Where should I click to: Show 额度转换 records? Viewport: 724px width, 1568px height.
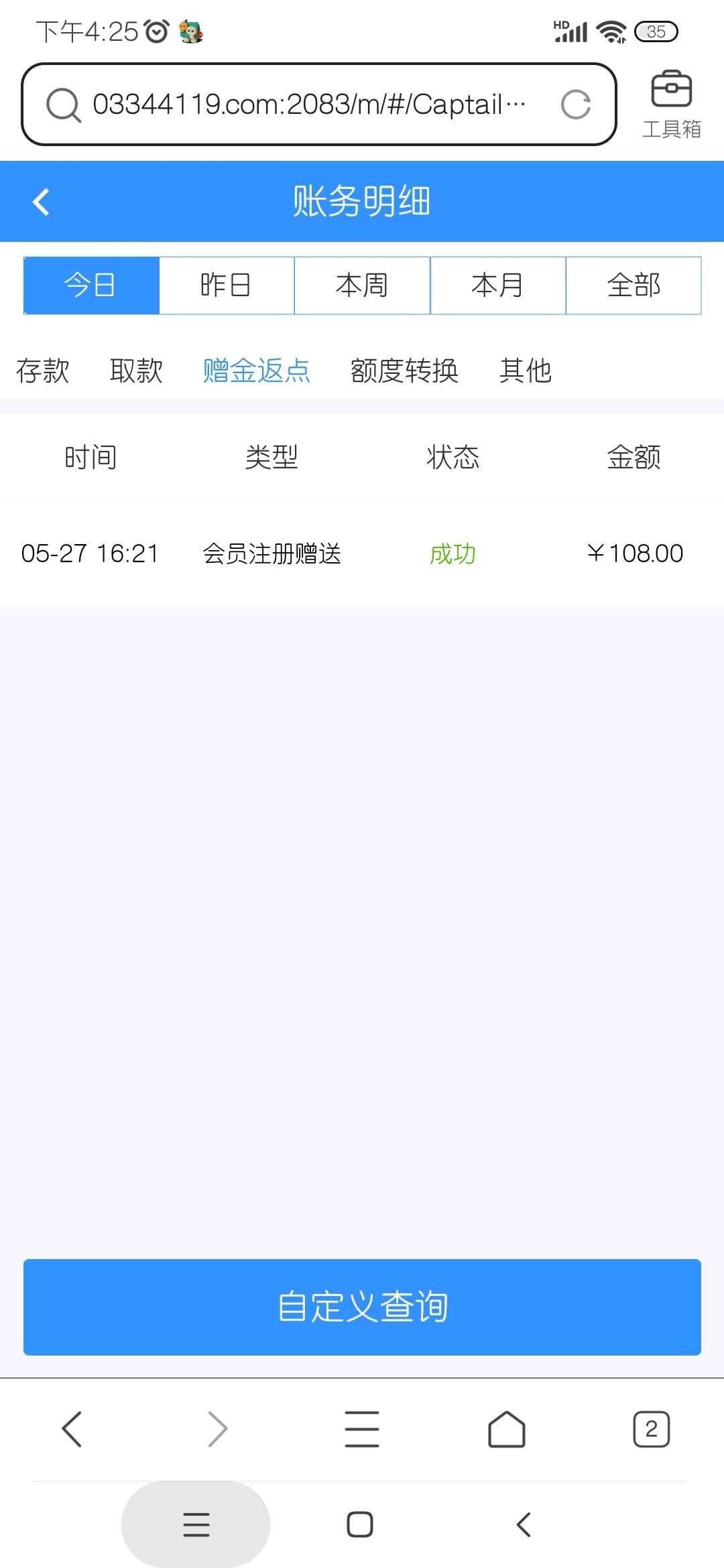(x=404, y=371)
